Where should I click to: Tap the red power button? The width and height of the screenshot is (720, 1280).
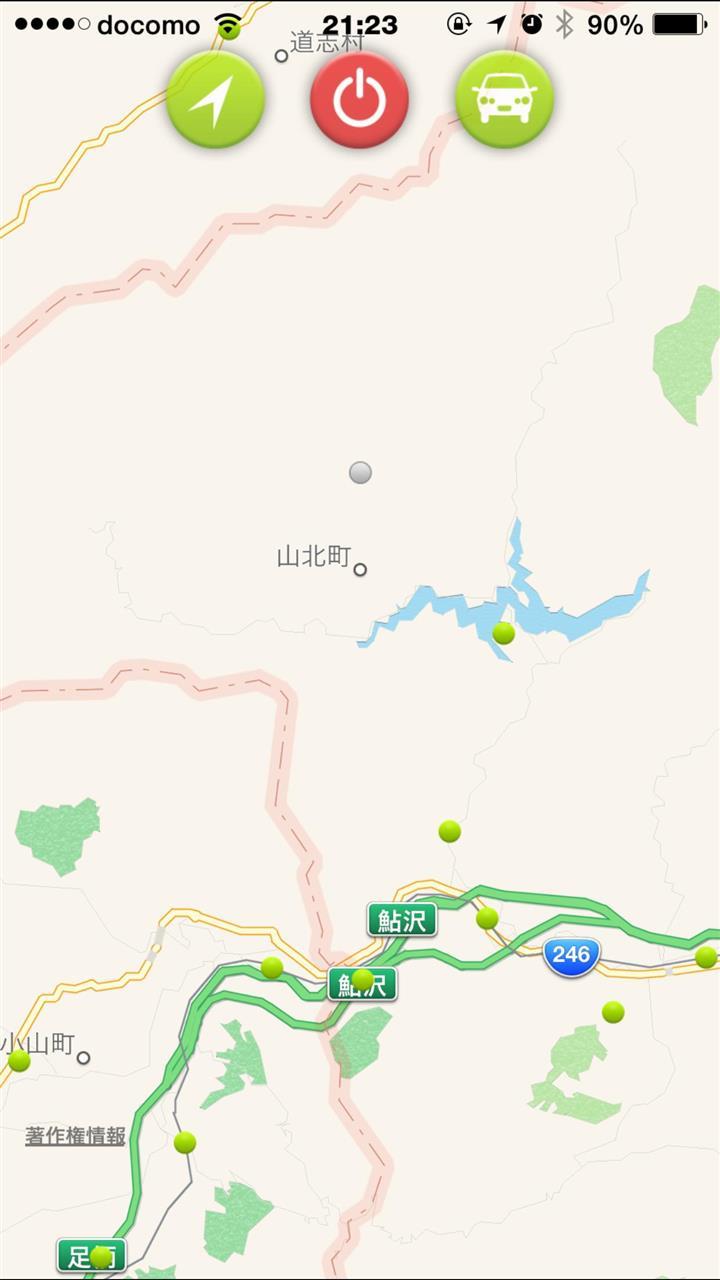point(360,99)
